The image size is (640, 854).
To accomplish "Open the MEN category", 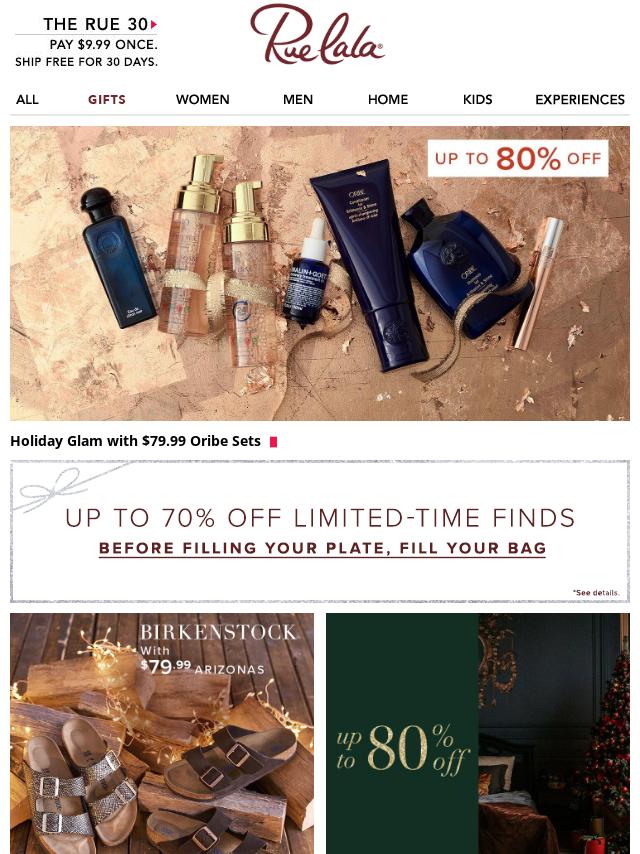I will point(298,99).
